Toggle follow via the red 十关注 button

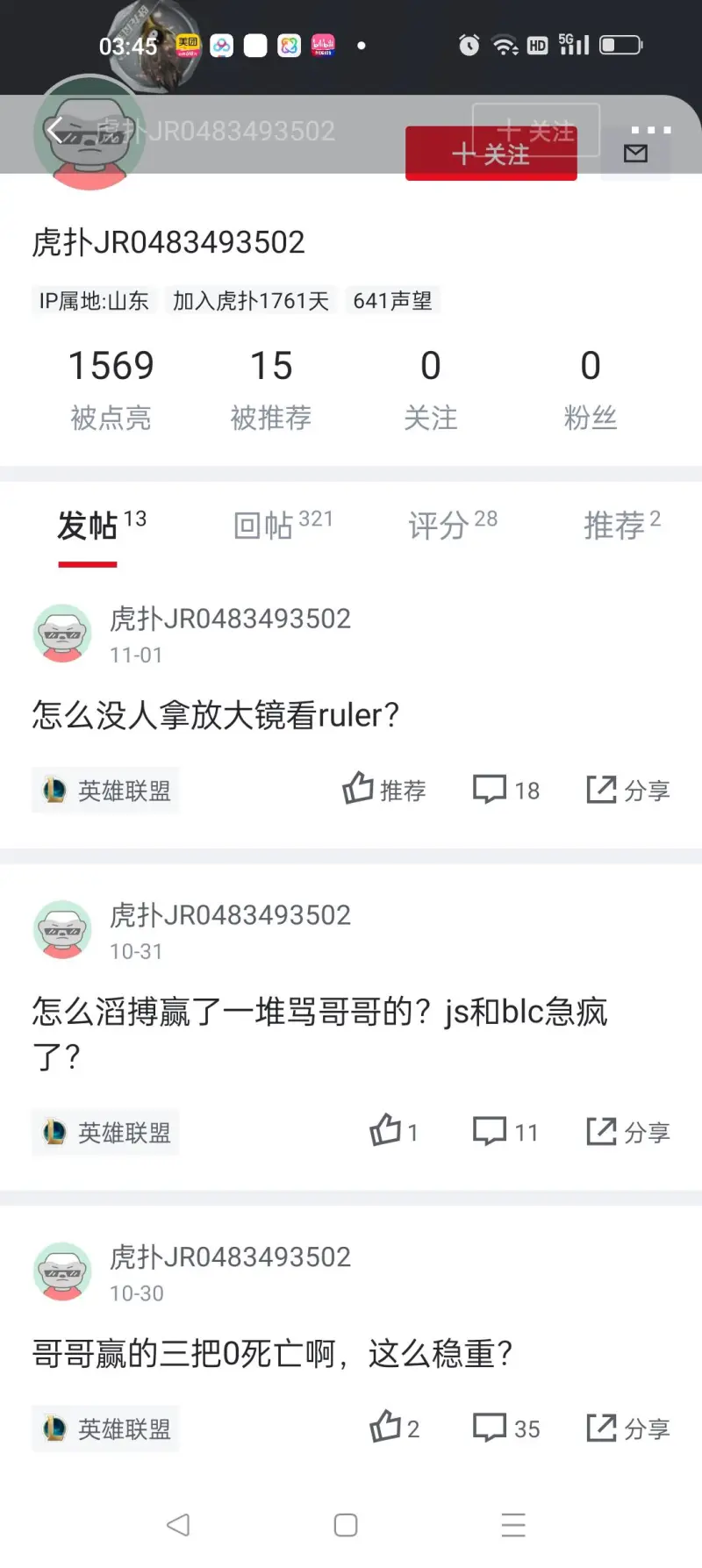click(x=491, y=153)
